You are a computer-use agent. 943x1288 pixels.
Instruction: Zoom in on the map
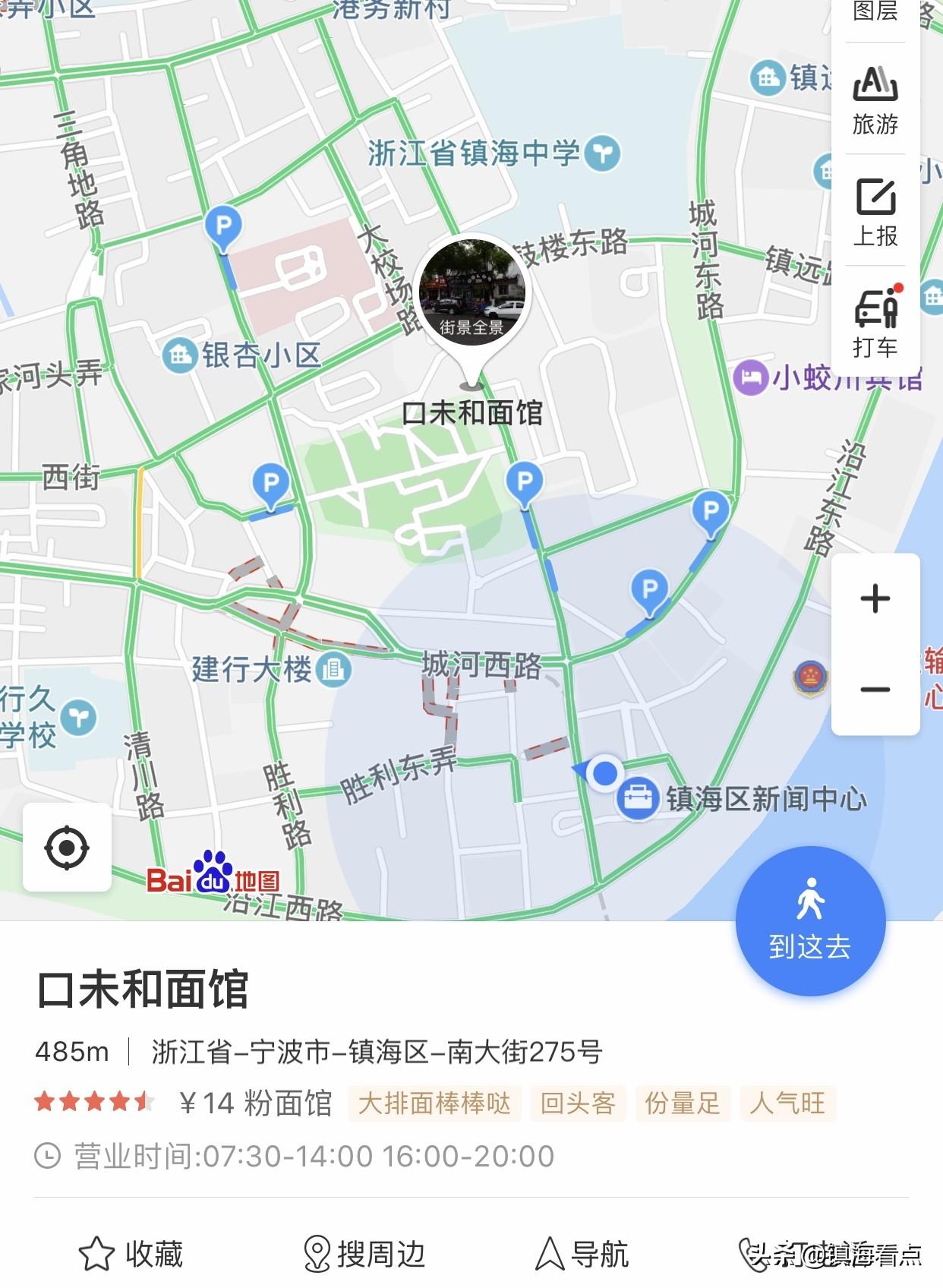(x=875, y=599)
